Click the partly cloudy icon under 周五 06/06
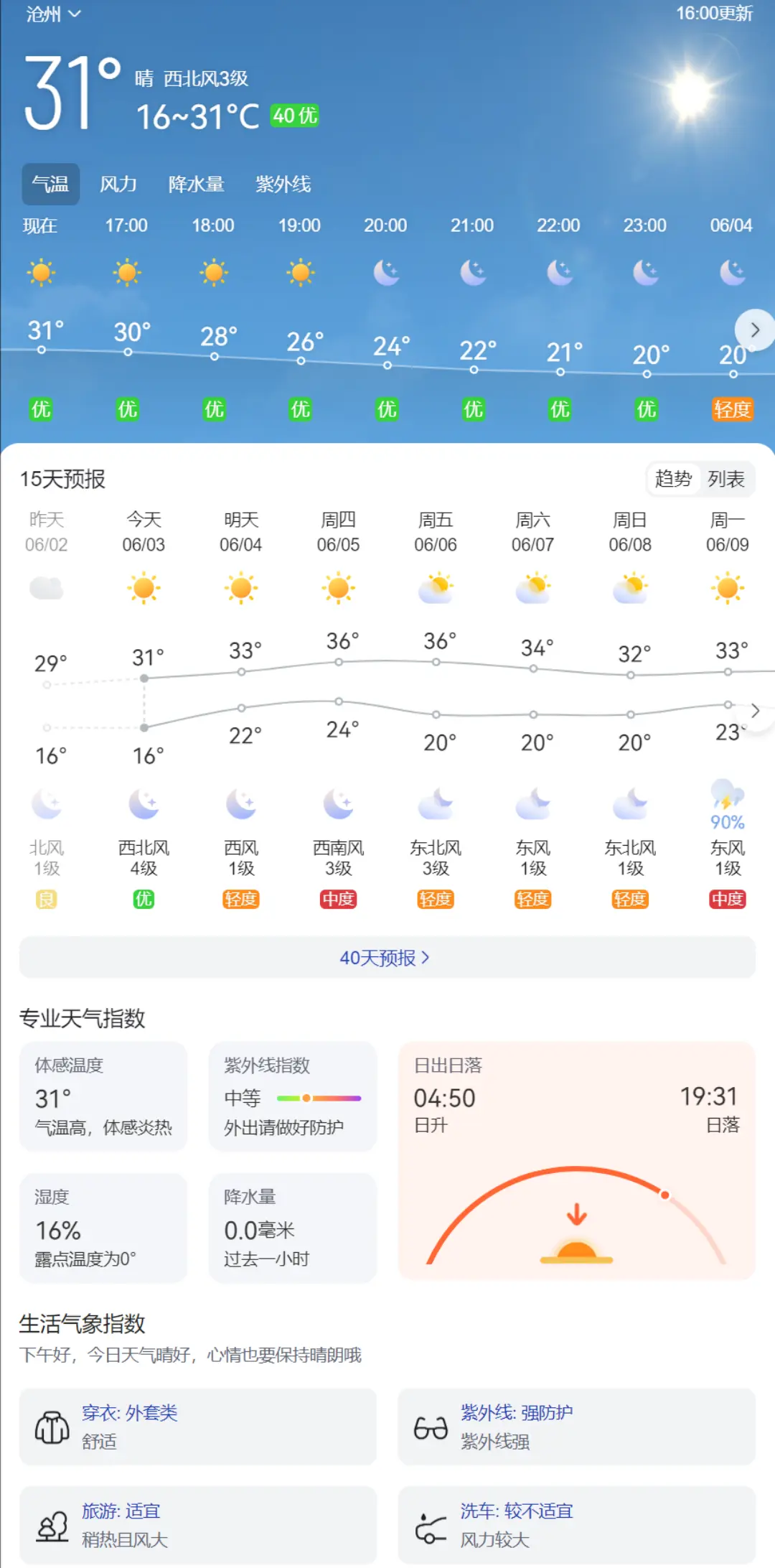Screen dimensions: 775x1568 [x=436, y=587]
